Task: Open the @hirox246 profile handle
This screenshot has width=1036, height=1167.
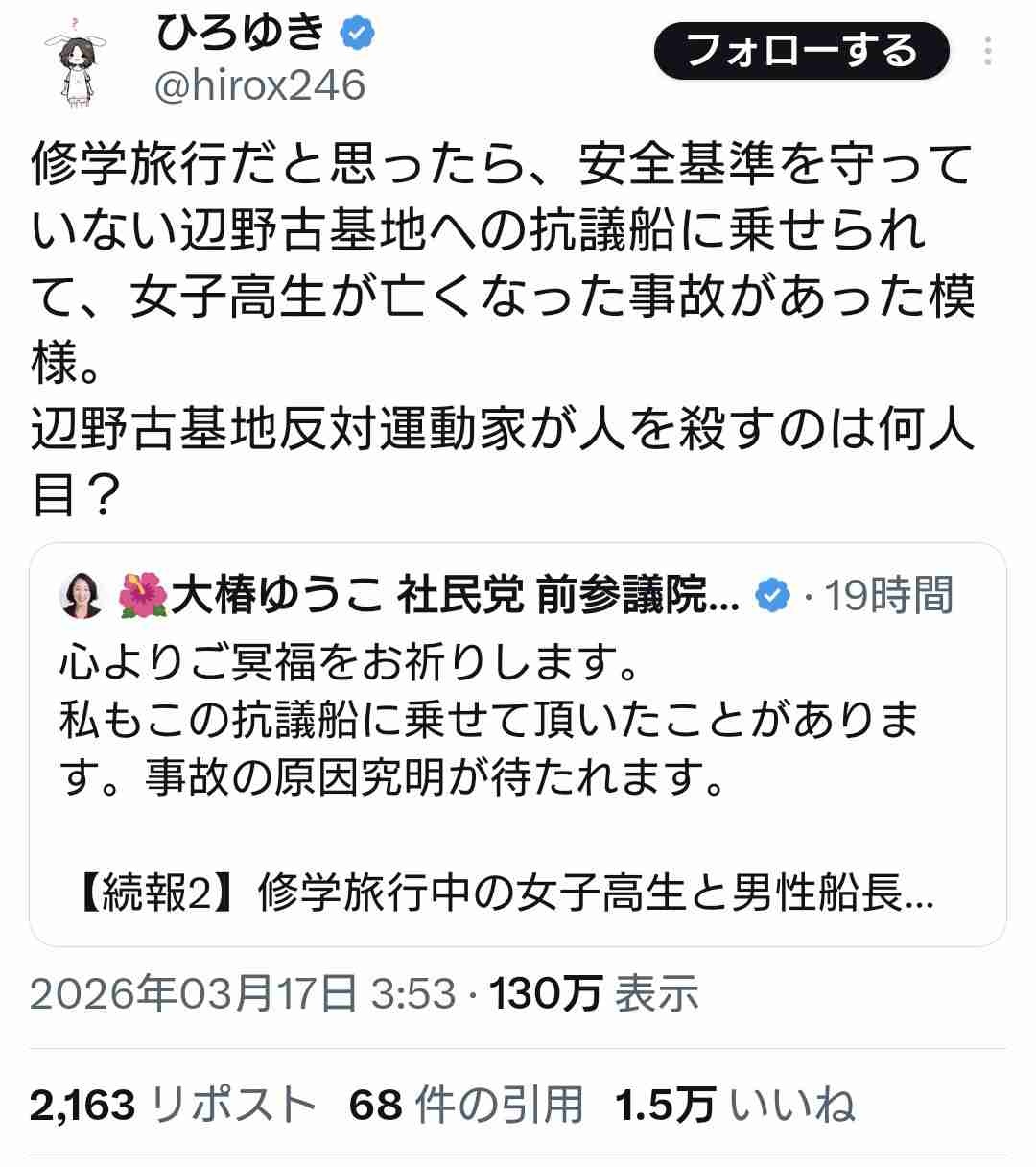Action: 260,86
